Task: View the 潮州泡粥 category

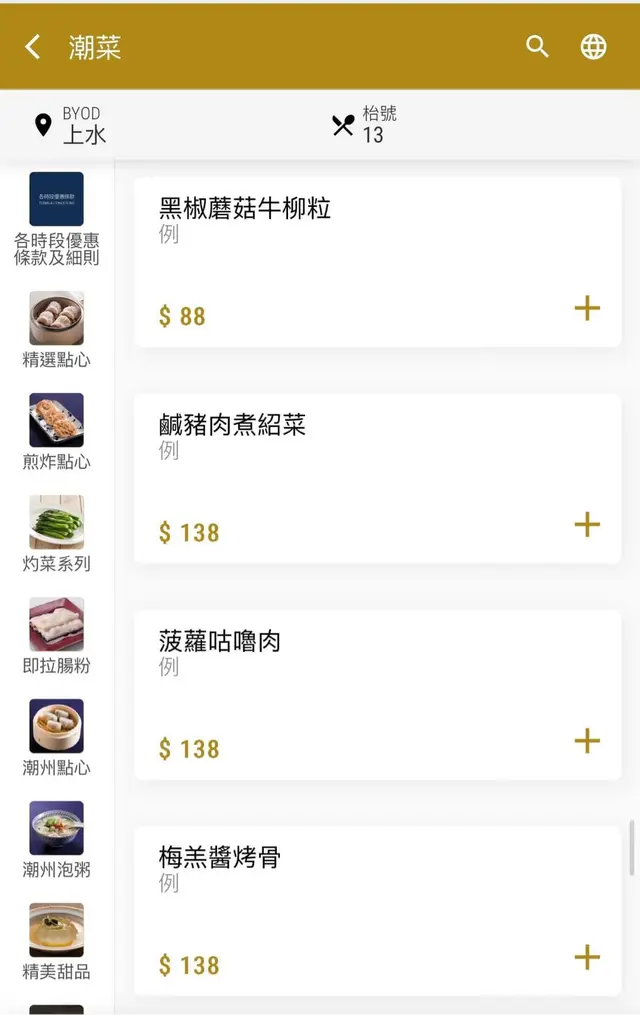Action: (x=56, y=839)
